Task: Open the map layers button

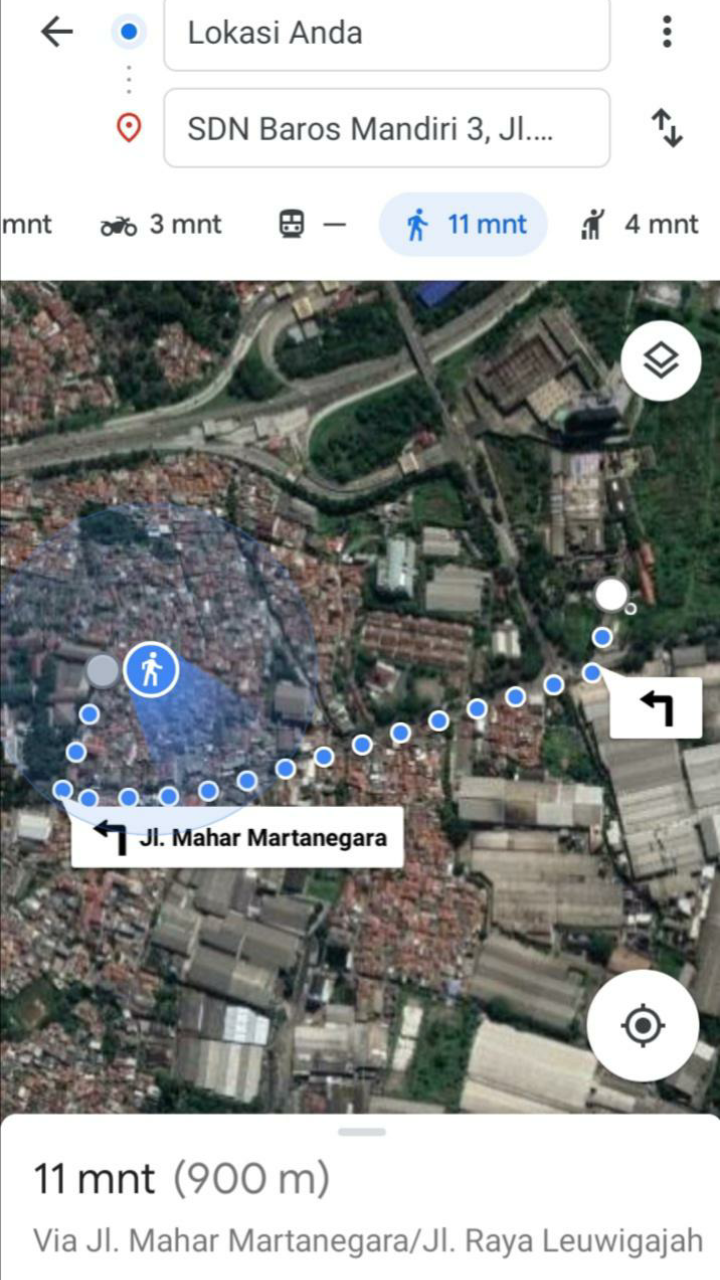Action: pyautogui.click(x=660, y=361)
